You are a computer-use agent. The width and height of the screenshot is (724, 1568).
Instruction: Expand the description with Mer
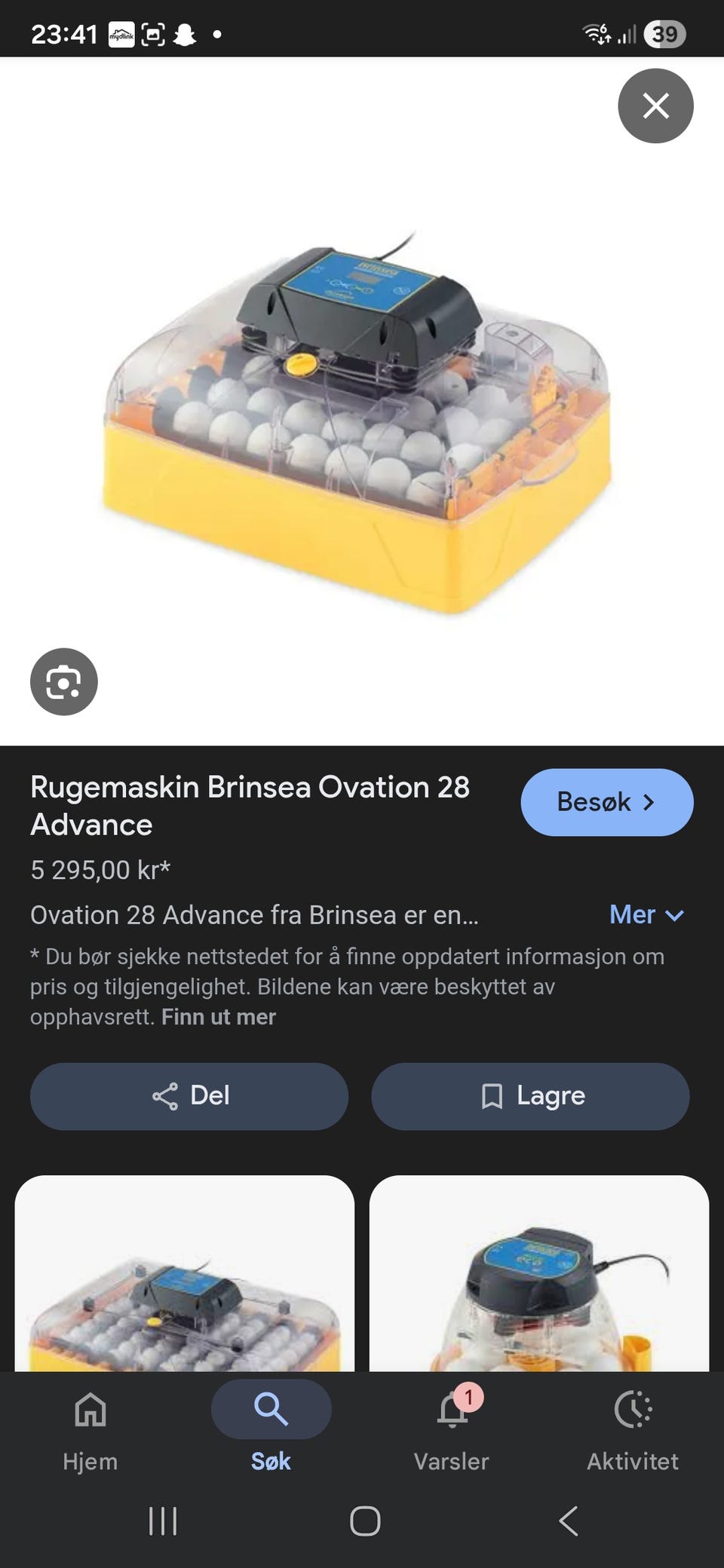[x=646, y=914]
